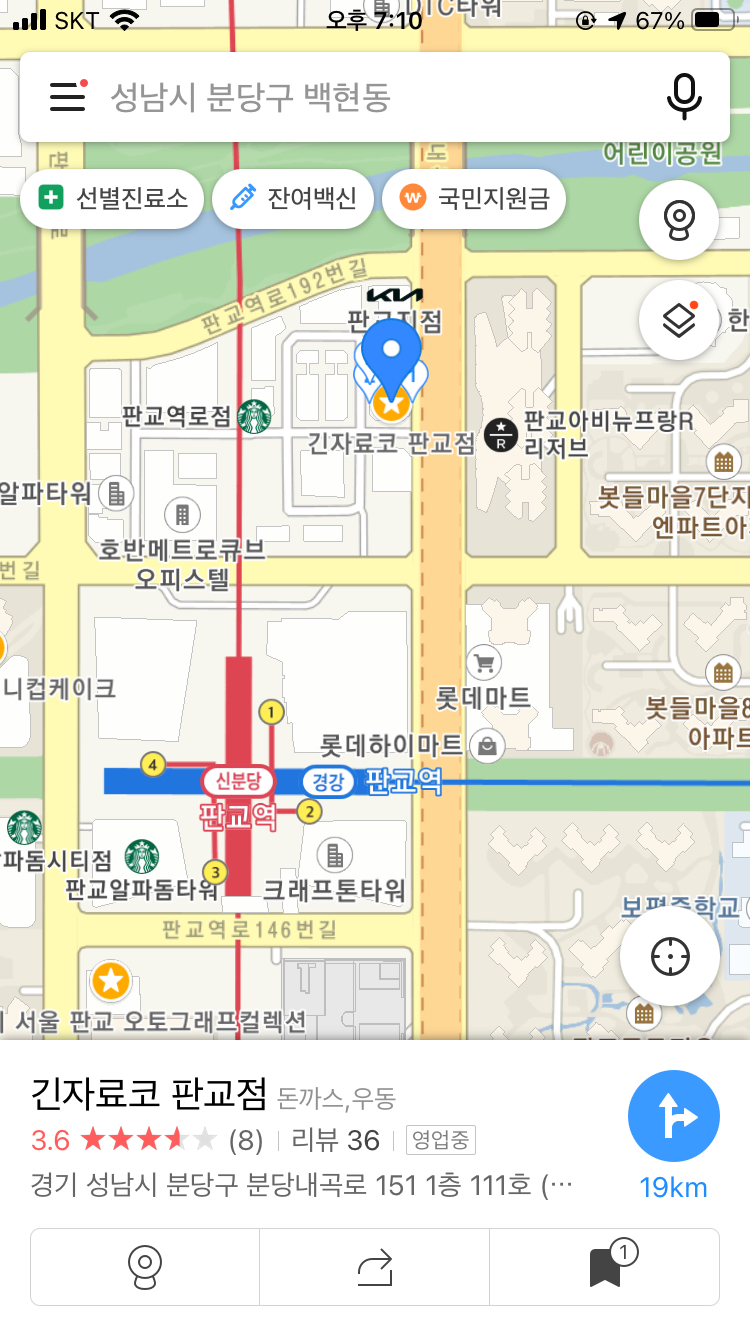Image resolution: width=750 pixels, height=1334 pixels.
Task: Open the map layers button
Action: (679, 320)
